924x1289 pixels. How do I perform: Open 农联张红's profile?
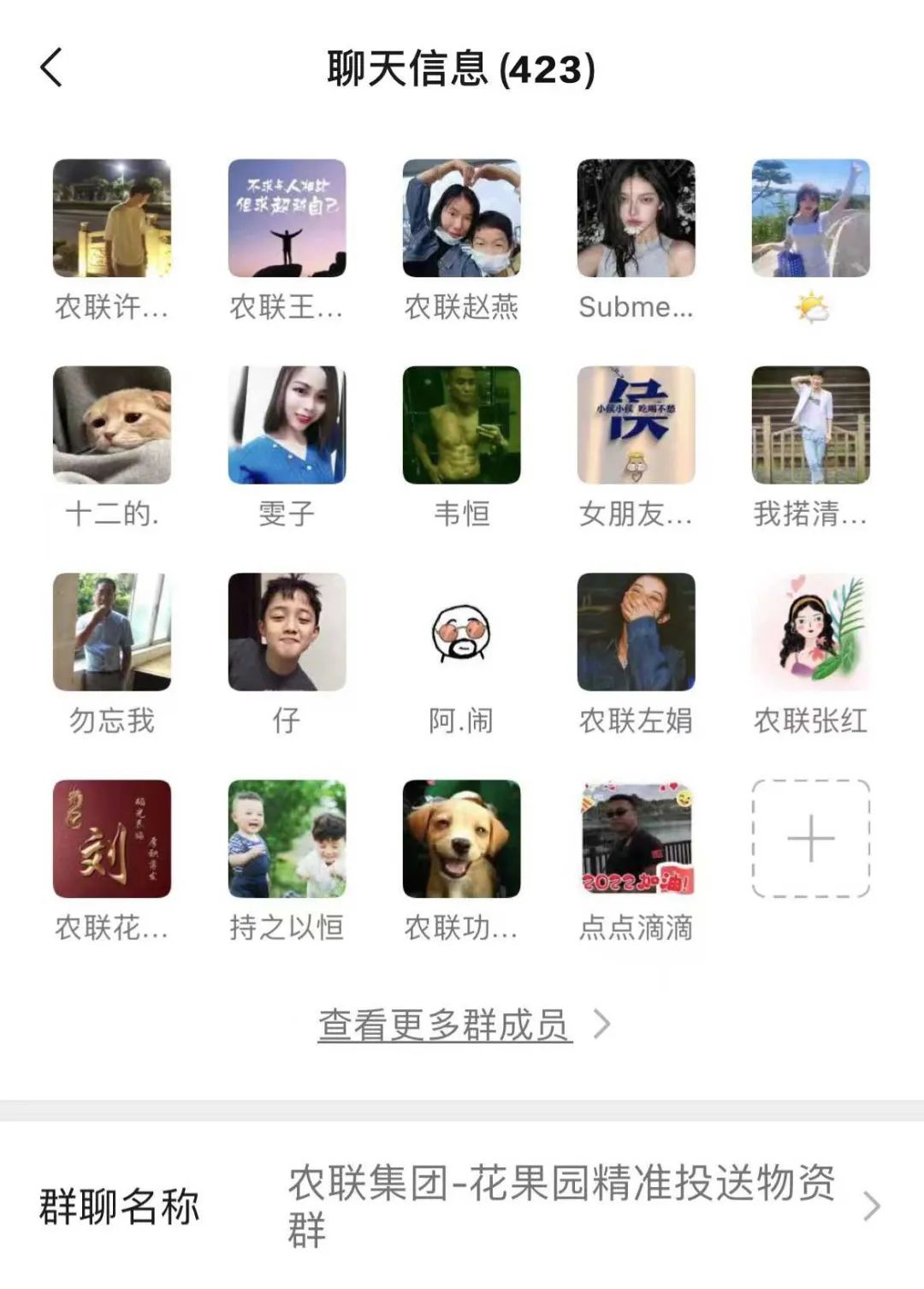(x=810, y=633)
